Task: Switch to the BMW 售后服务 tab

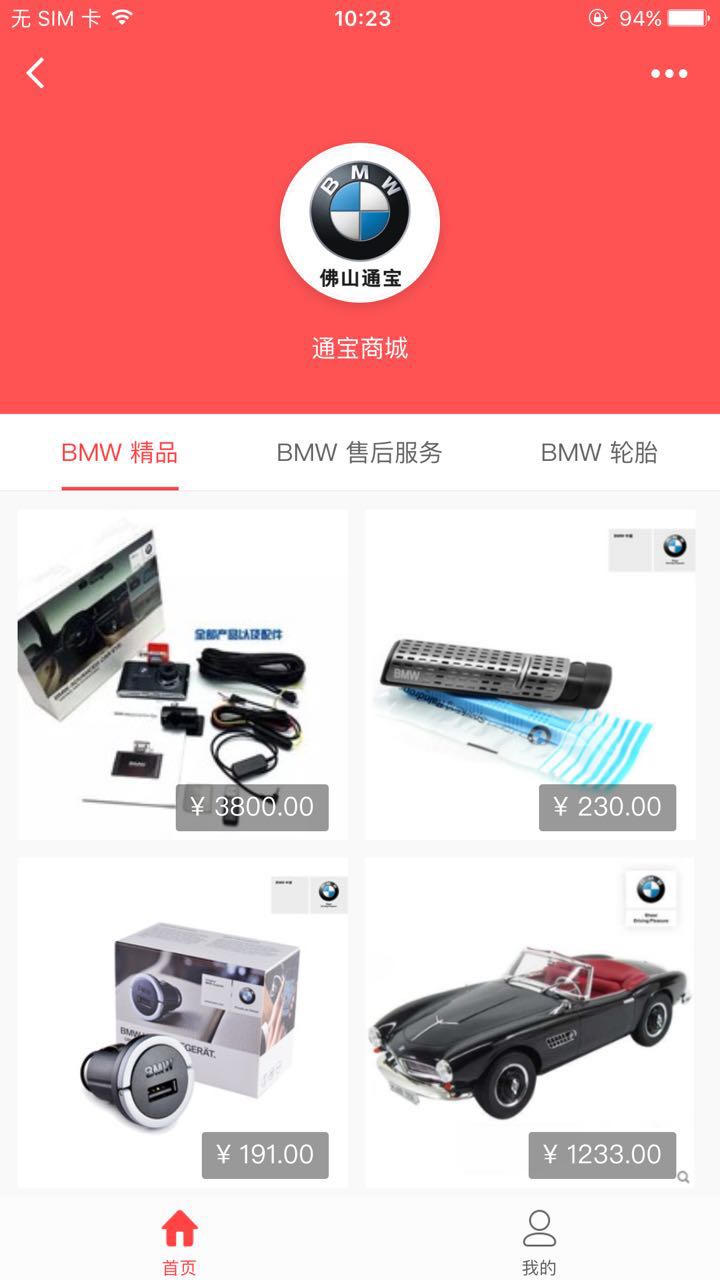Action: pyautogui.click(x=359, y=453)
